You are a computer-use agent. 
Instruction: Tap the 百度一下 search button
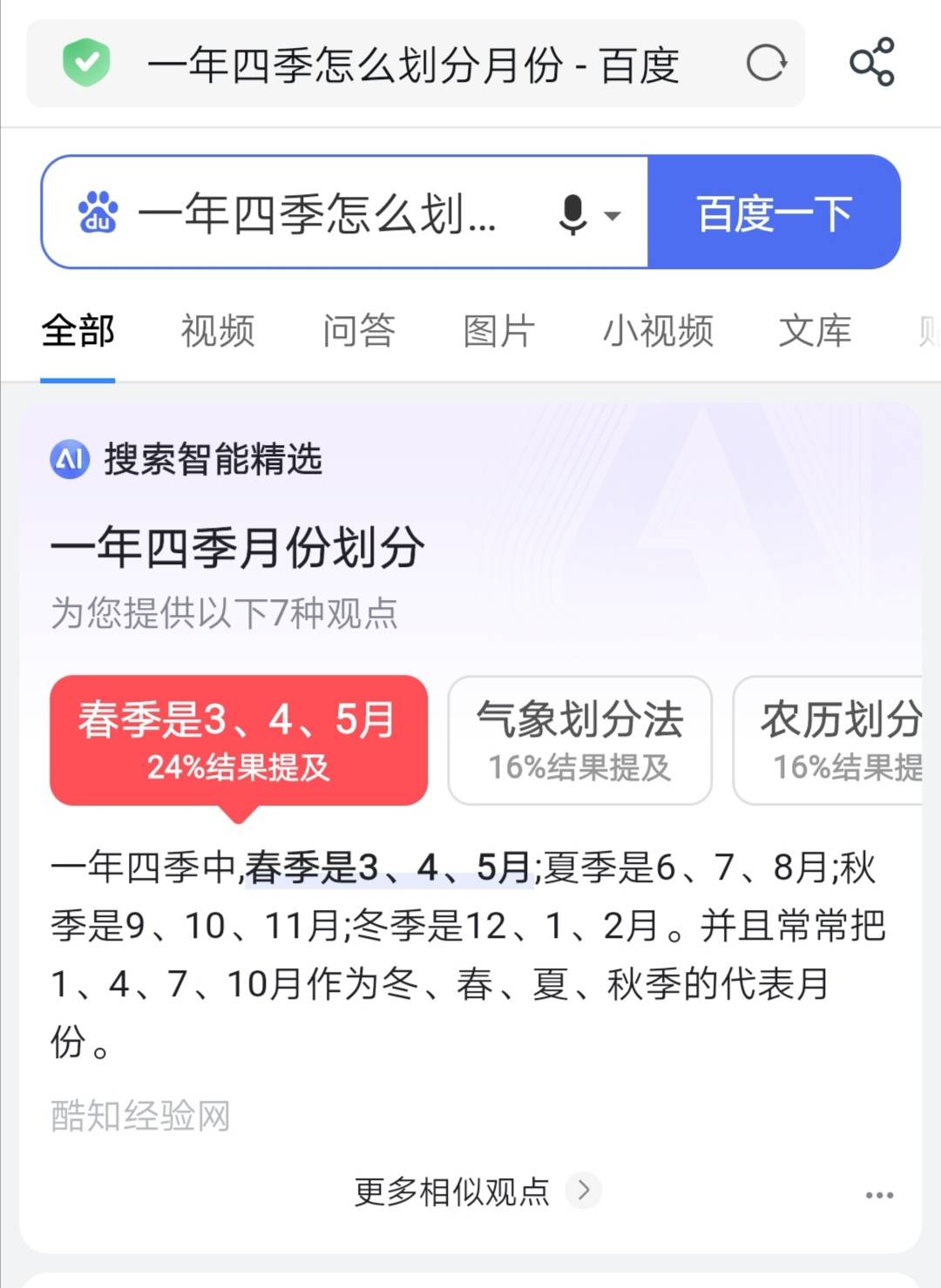pos(774,212)
